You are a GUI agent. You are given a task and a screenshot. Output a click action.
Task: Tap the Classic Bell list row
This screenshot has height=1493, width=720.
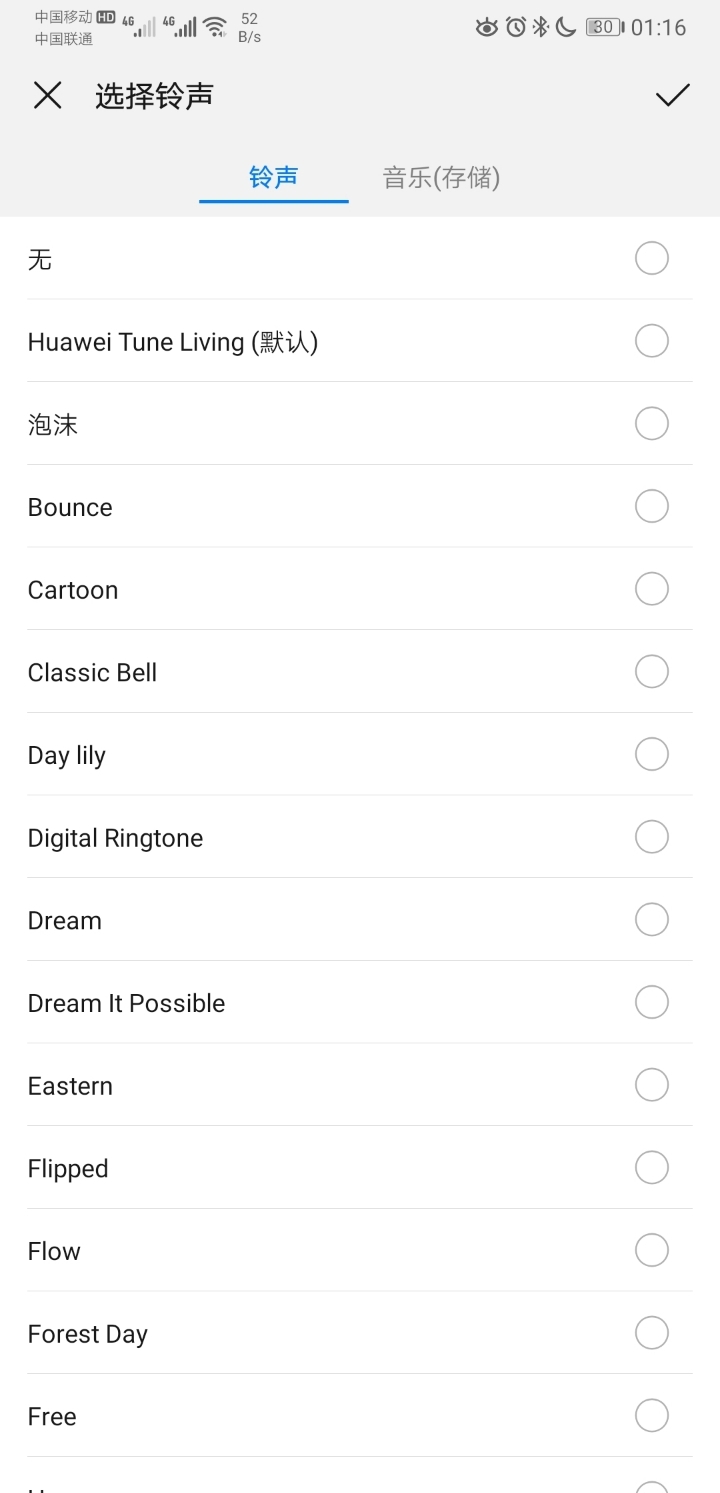[300, 672]
